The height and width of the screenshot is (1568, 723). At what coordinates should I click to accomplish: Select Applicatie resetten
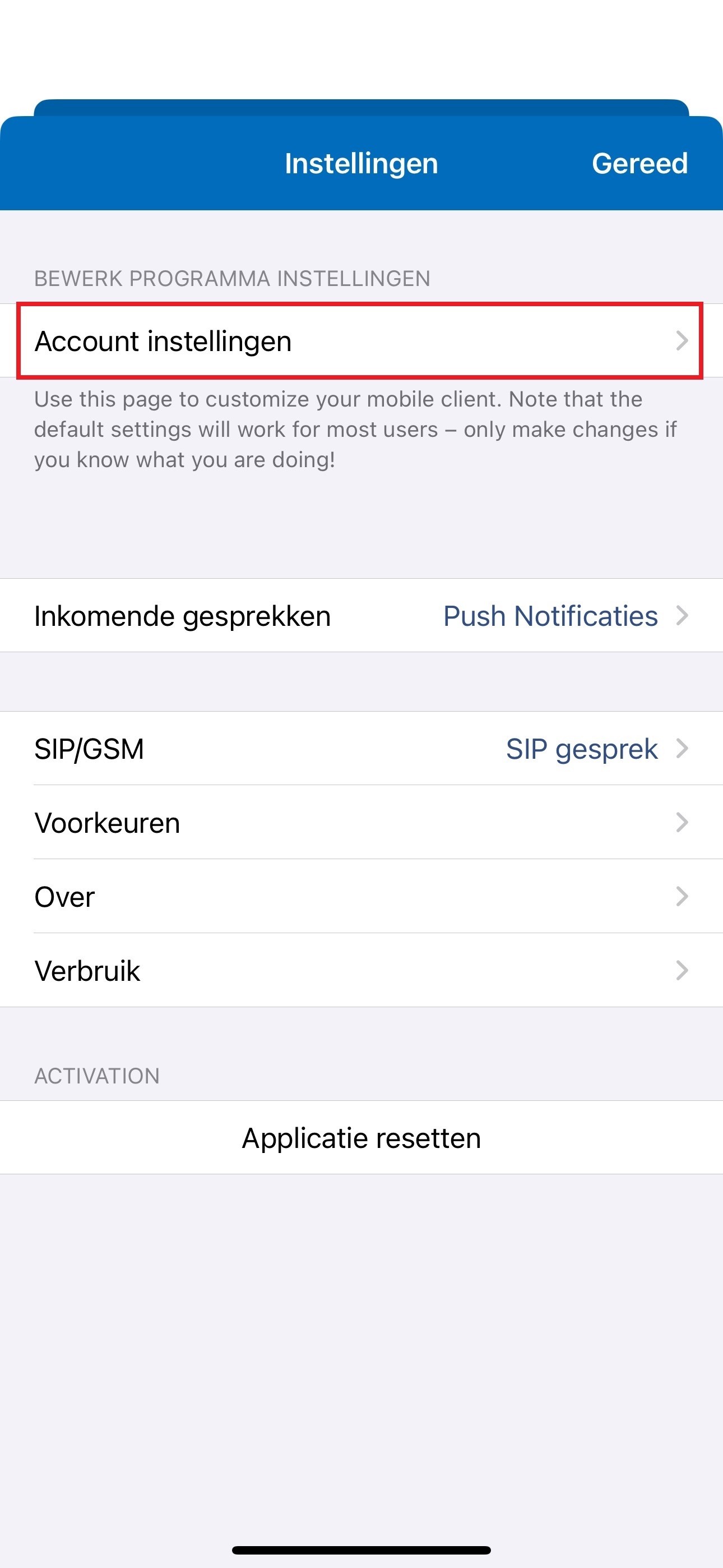361,1138
